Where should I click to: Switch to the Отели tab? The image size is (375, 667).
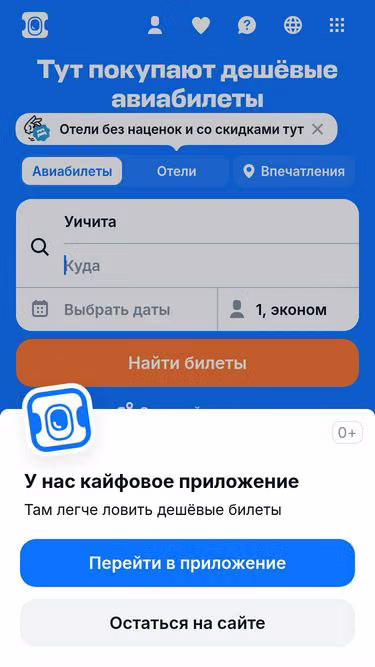176,171
